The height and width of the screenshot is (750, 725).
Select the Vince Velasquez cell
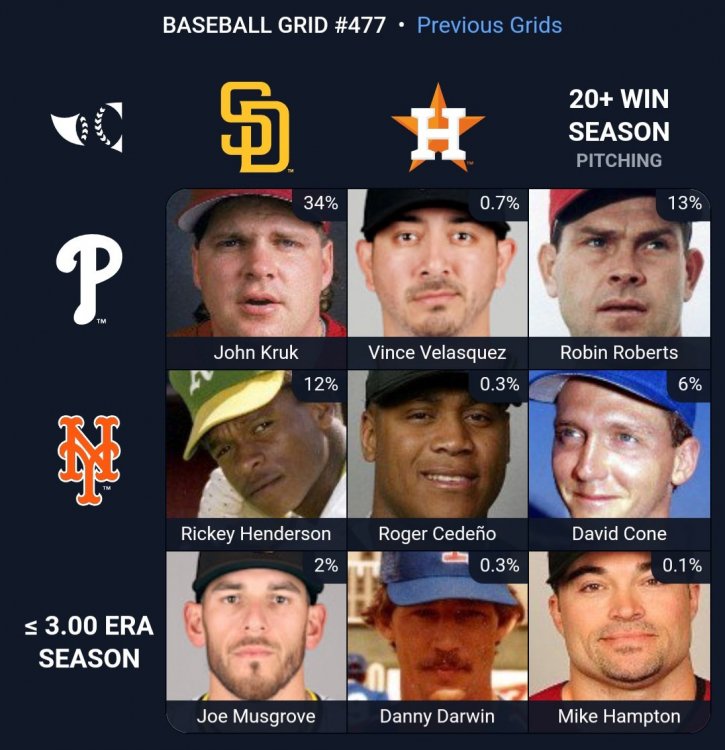tap(437, 277)
